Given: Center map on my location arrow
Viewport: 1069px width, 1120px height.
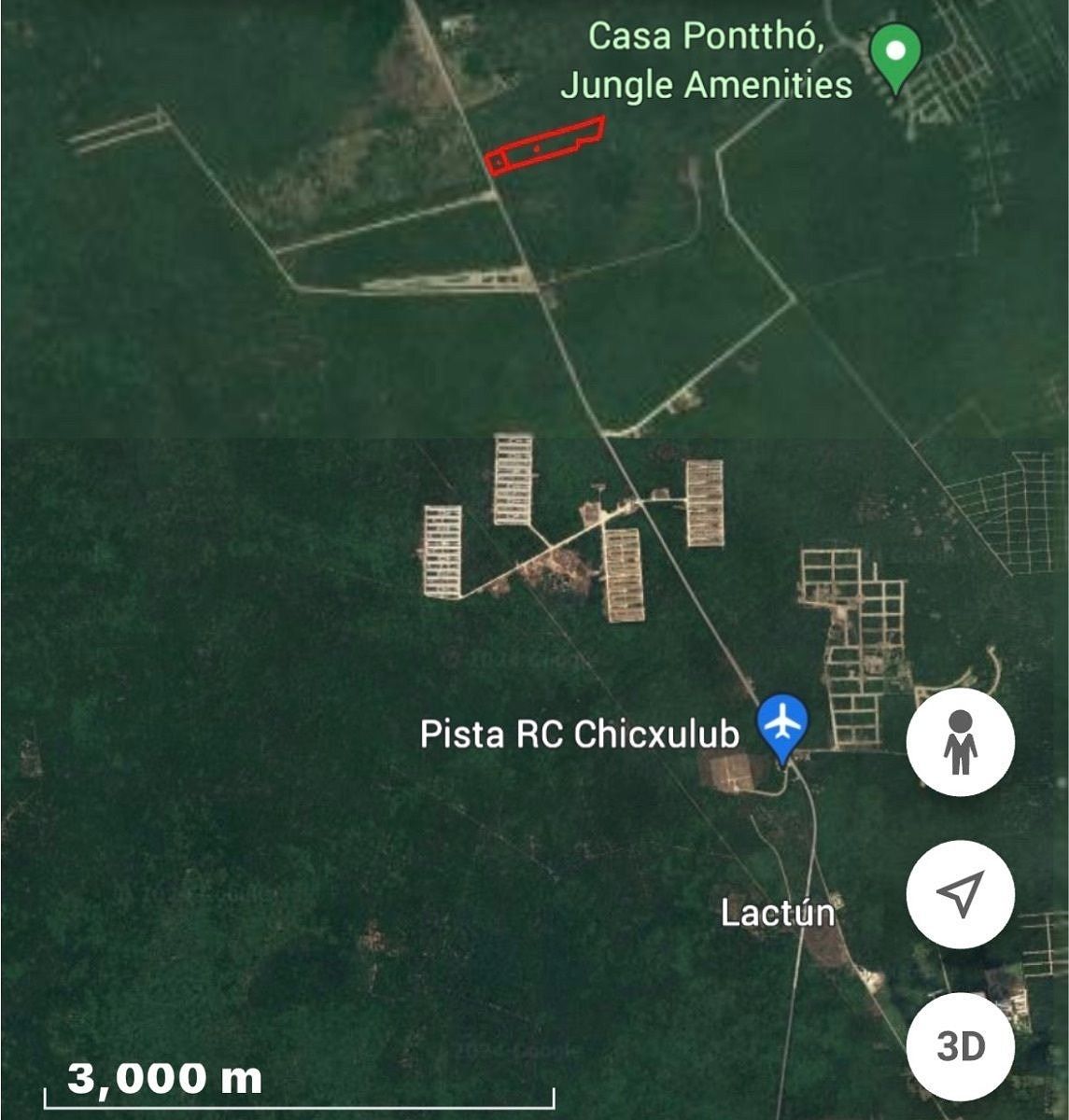Looking at the screenshot, I should click(x=960, y=895).
